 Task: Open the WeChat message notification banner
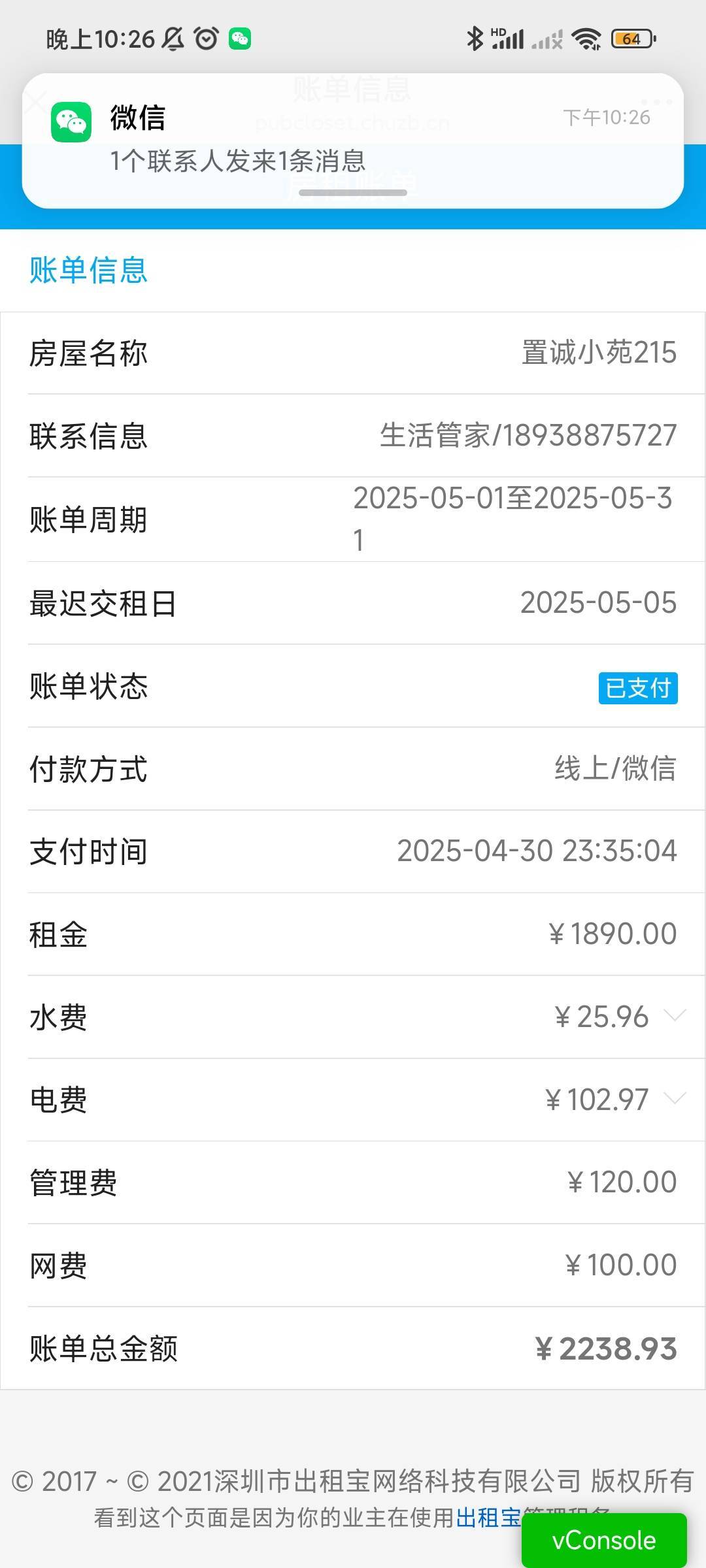point(353,140)
